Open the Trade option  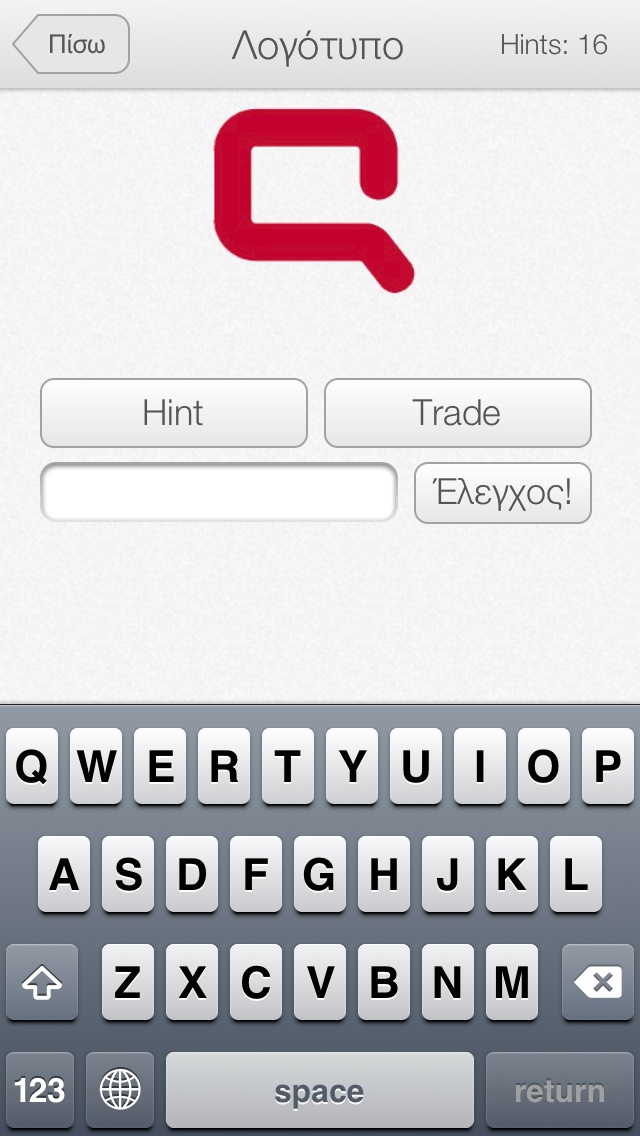tap(457, 413)
